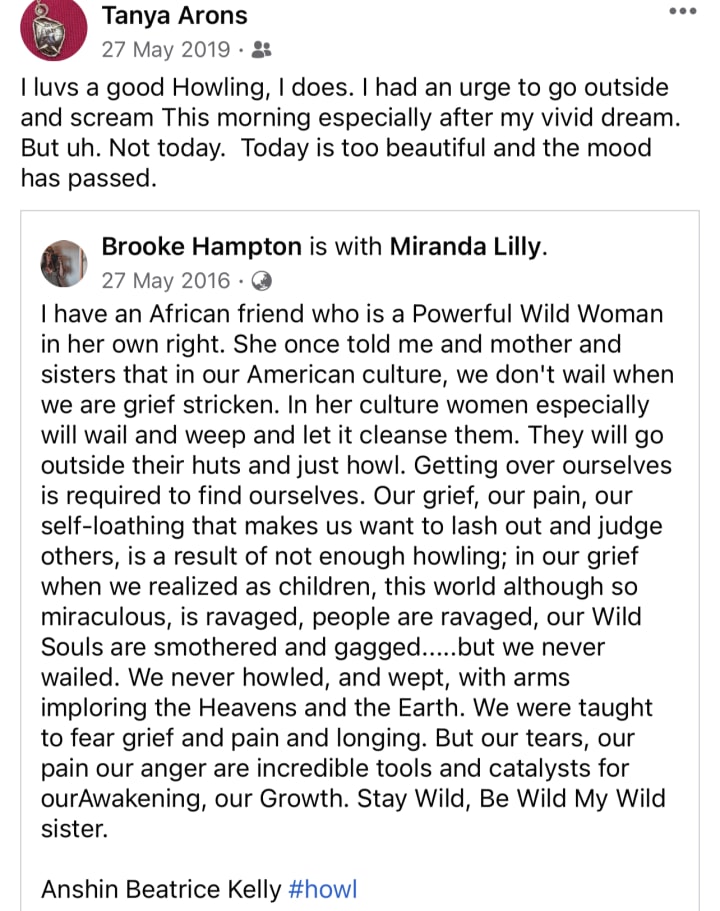
Task: Open the shared post dated 27 May 2016
Action: coord(165,280)
